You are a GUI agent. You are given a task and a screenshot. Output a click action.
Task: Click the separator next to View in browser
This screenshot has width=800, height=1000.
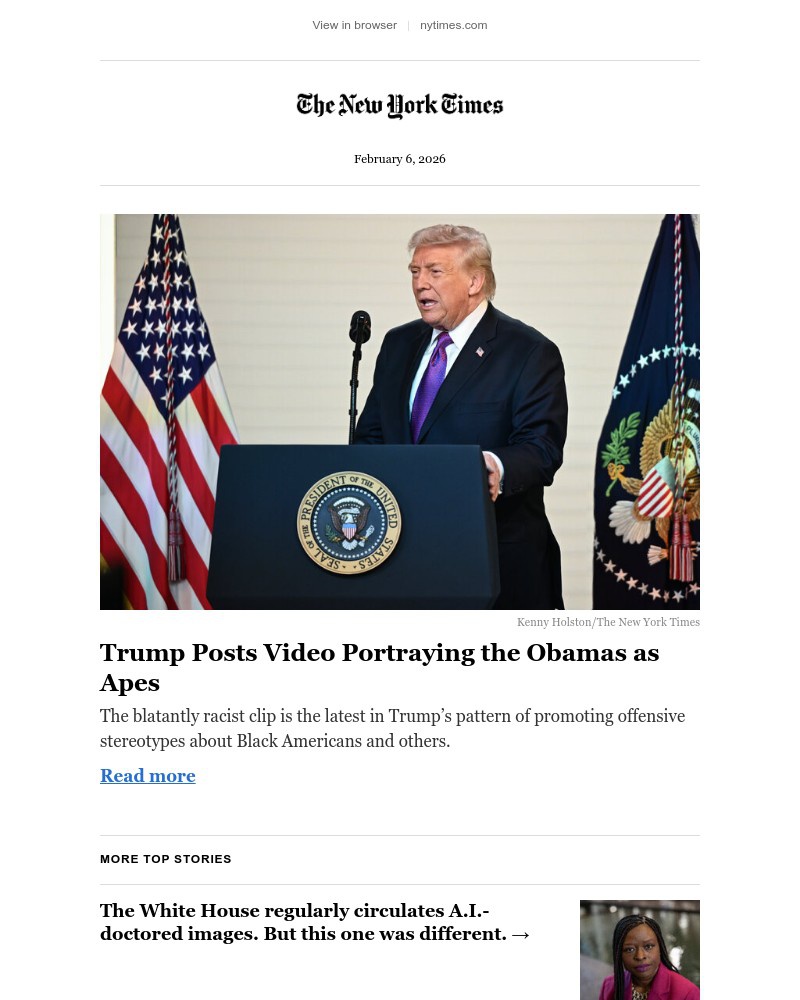408,25
